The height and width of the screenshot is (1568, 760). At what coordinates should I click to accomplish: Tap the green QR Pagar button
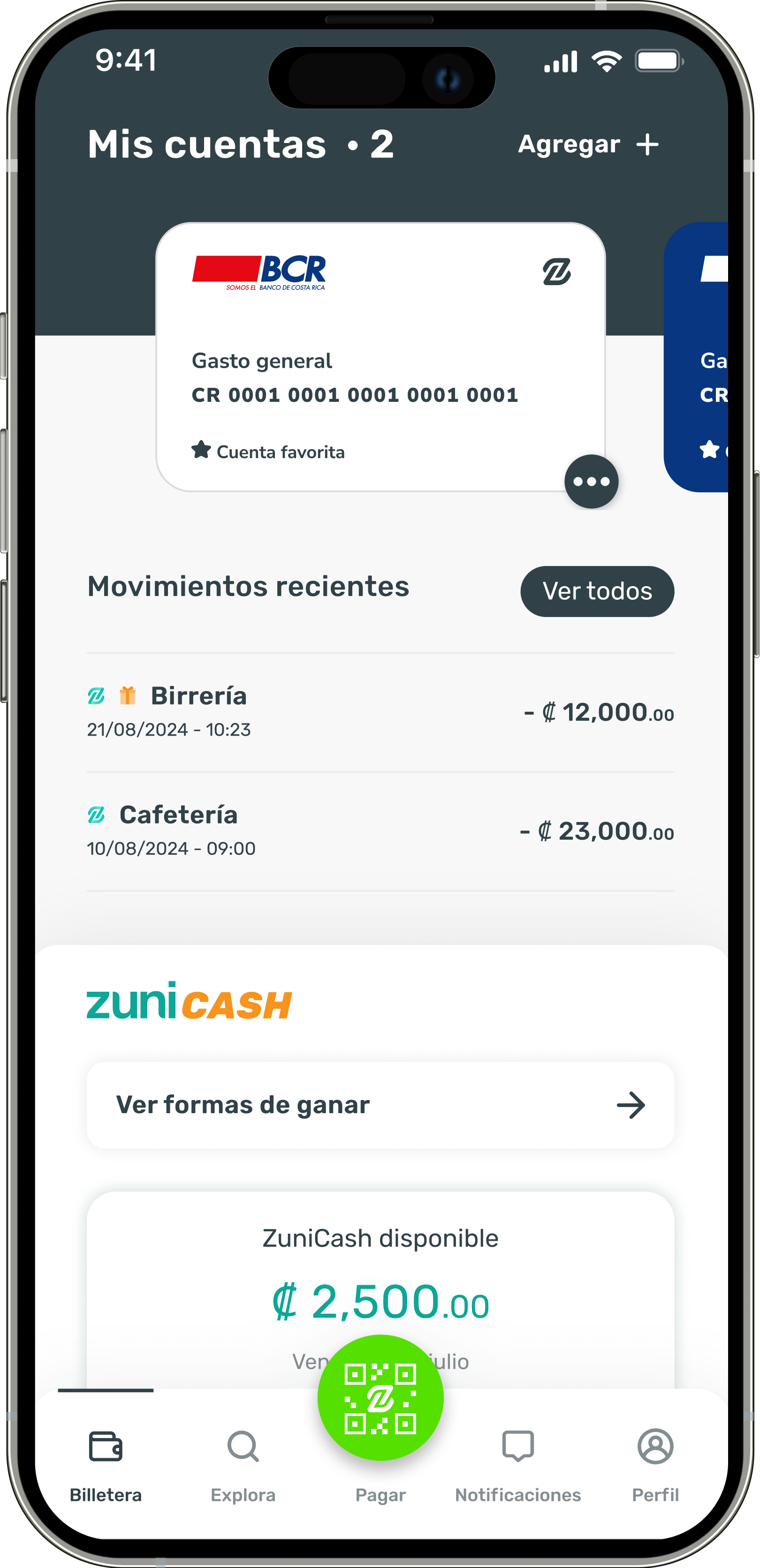pos(380,1398)
